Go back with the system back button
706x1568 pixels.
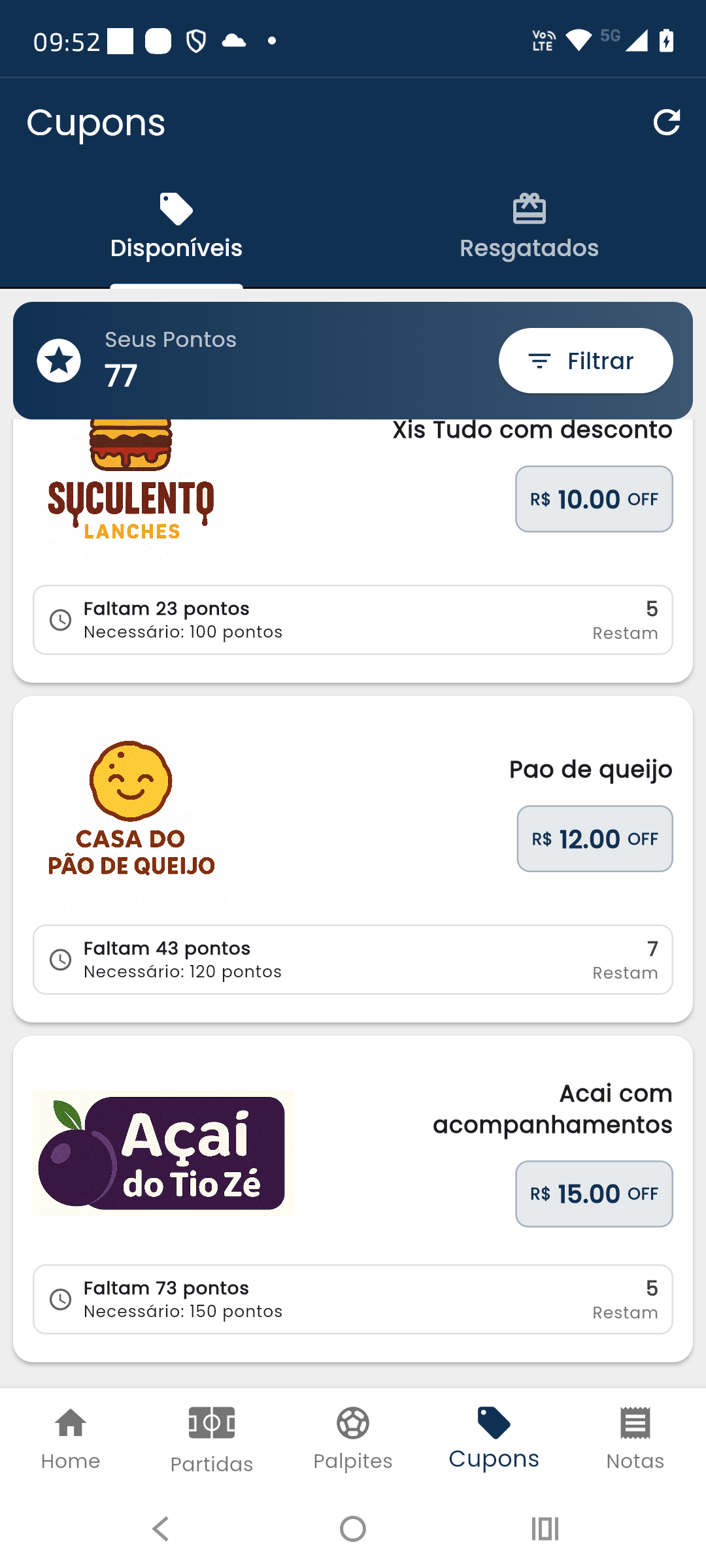pos(161,1529)
